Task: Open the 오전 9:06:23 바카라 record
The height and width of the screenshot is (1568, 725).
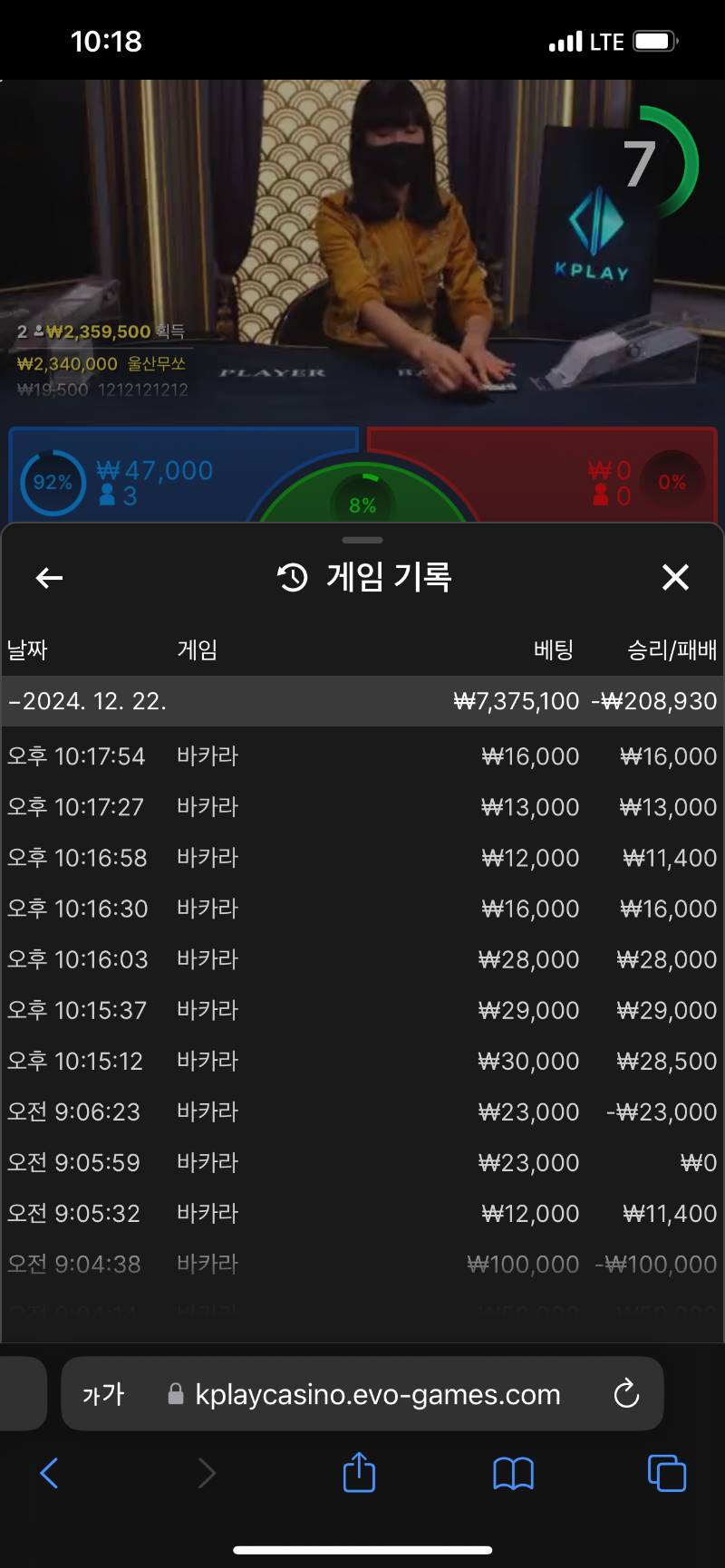Action: [362, 1111]
